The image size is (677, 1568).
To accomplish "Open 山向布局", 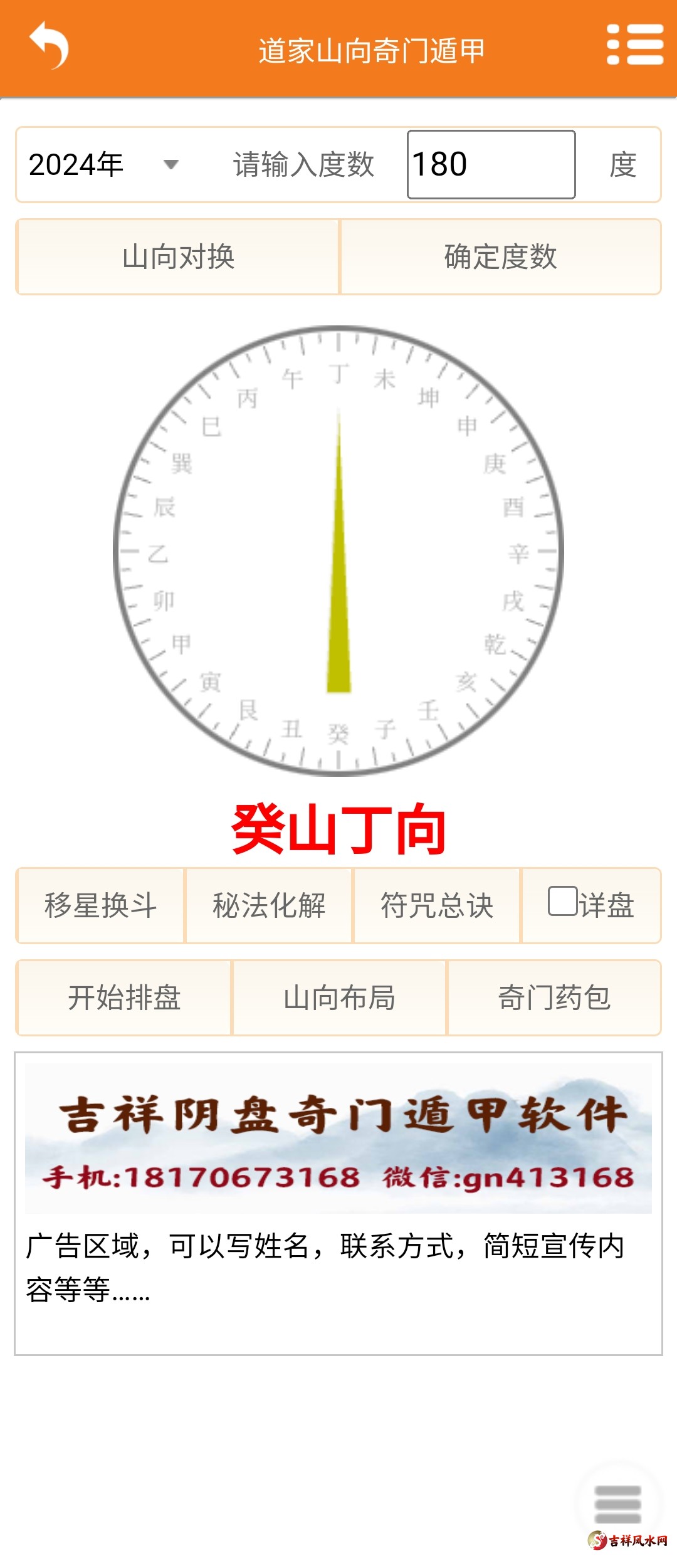I will 339,998.
